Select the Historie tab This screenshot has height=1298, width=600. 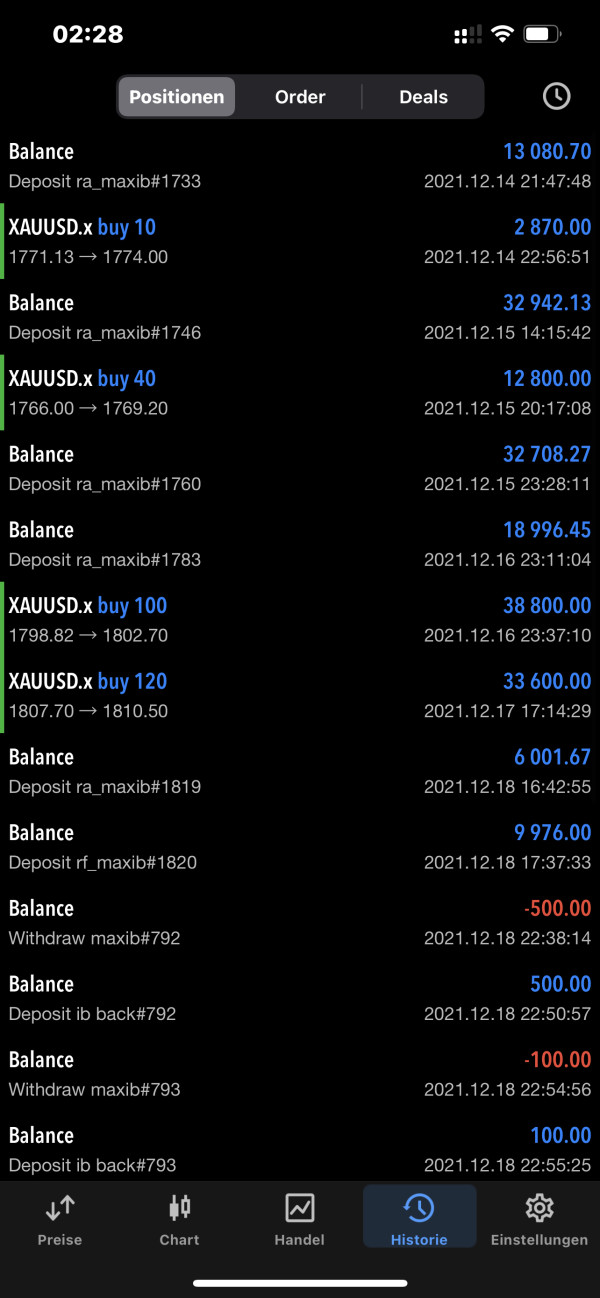(x=419, y=1218)
